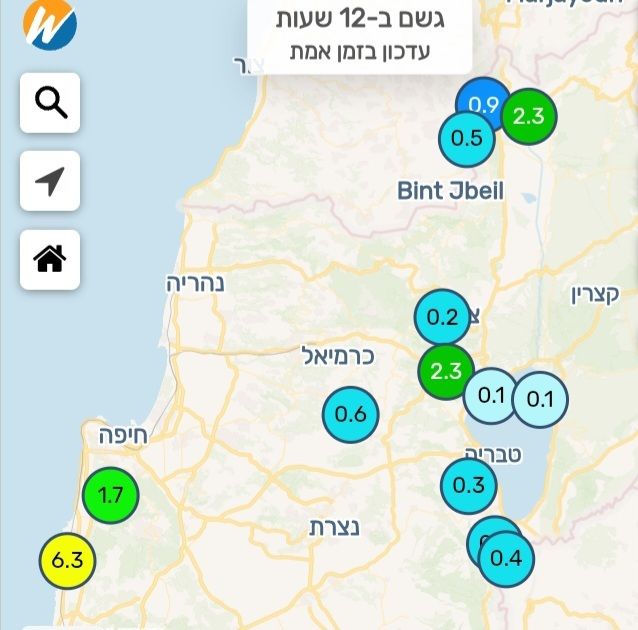Open the 0.3 station marker near Tiberias

click(469, 485)
